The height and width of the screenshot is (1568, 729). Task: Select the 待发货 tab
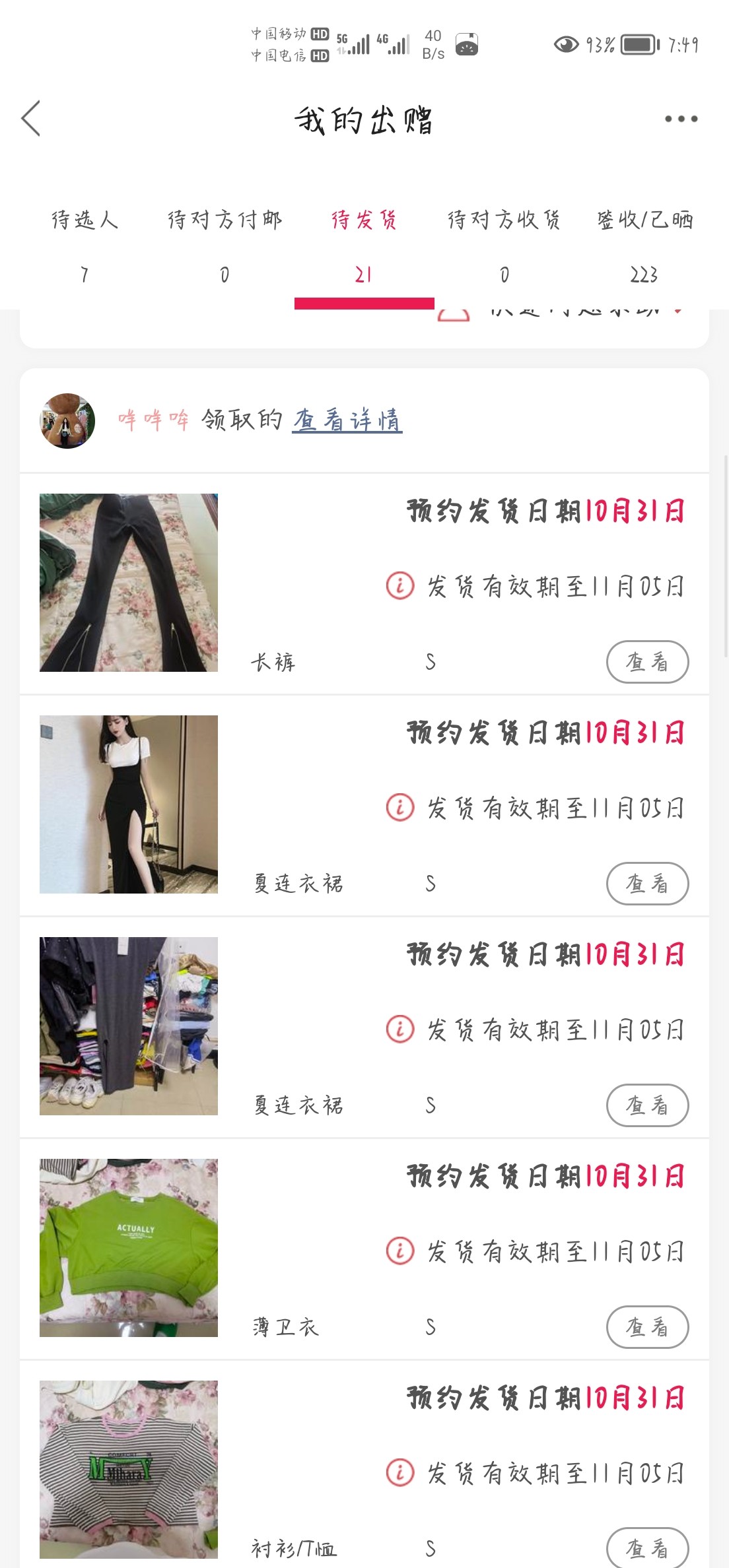[x=364, y=244]
